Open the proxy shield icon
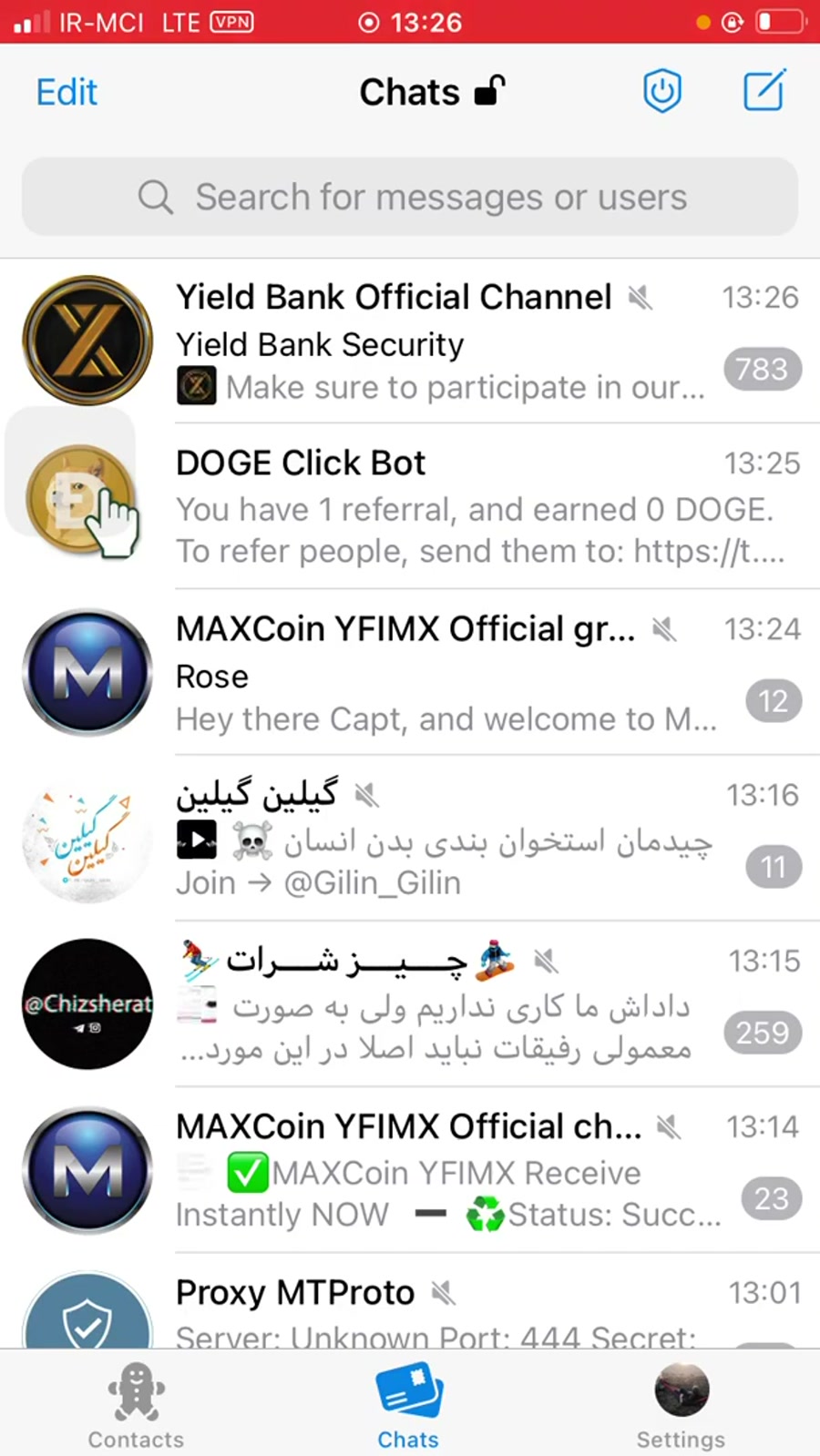Image resolution: width=820 pixels, height=1456 pixels. coord(662,92)
